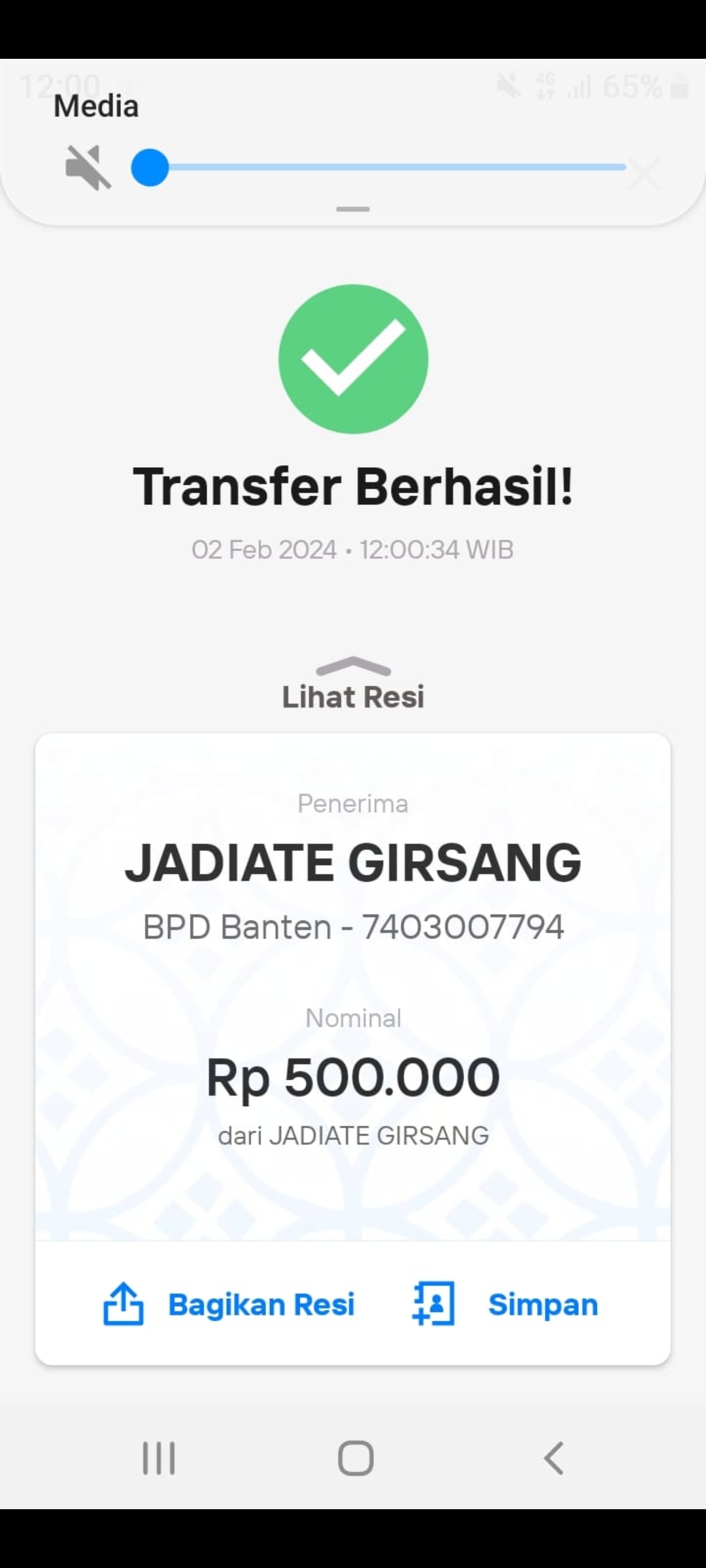Expand the volume panel handle
The width and height of the screenshot is (706, 1568).
tap(353, 209)
